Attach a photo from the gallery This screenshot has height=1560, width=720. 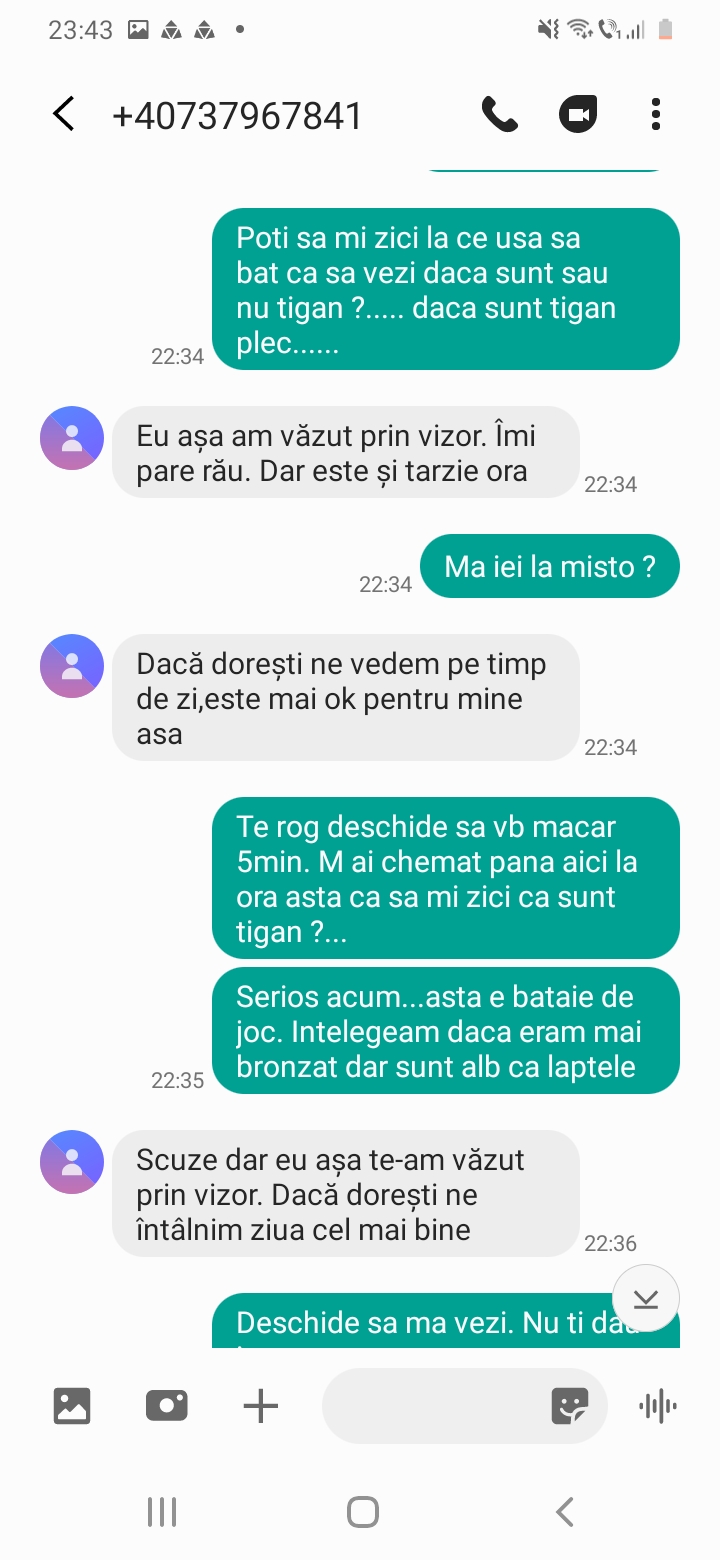[72, 1406]
